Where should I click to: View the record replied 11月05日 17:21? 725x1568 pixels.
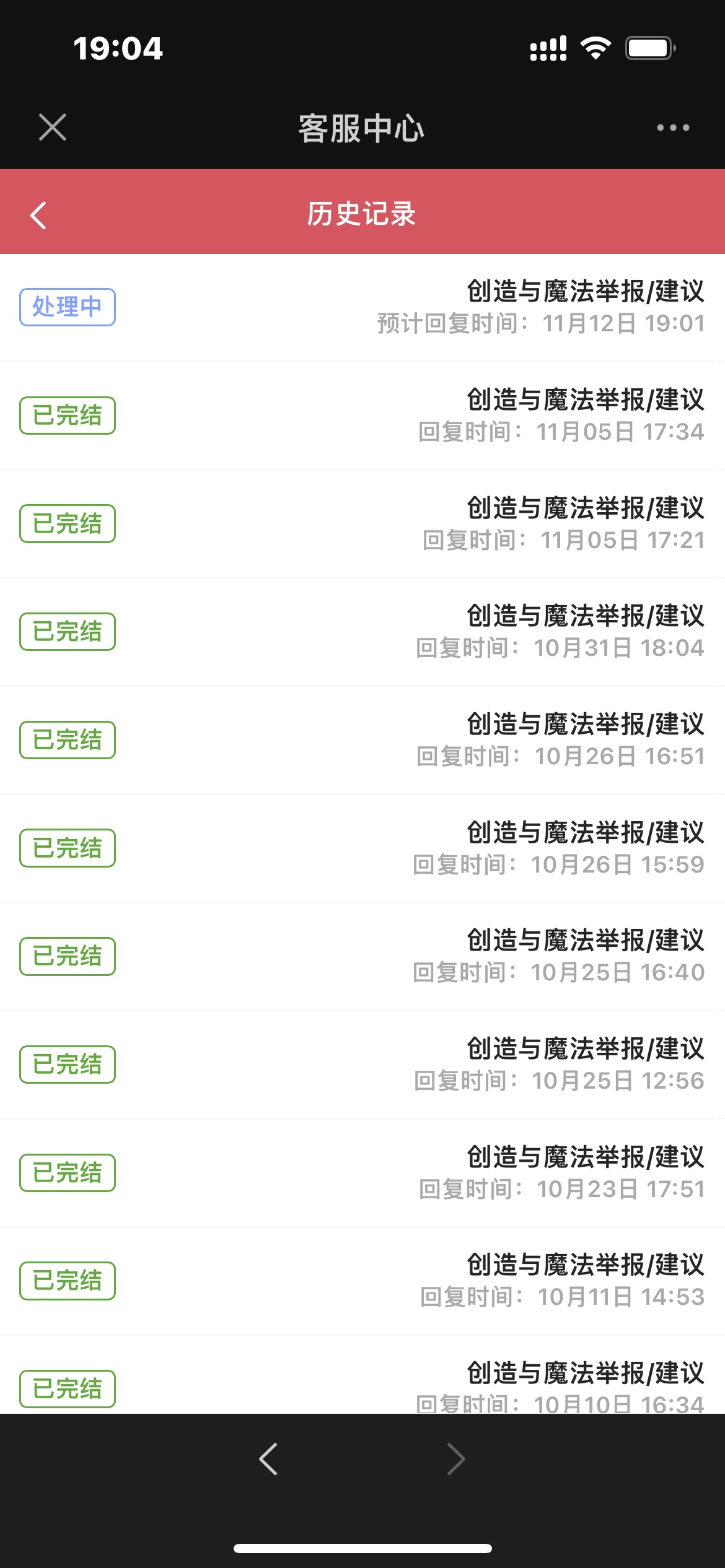pyautogui.click(x=362, y=524)
